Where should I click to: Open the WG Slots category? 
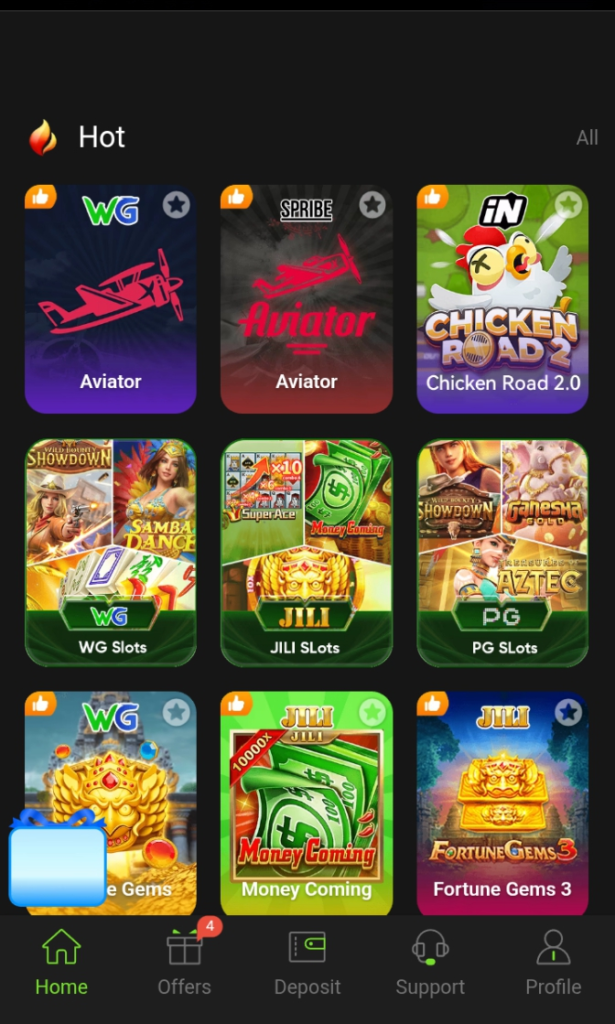coord(110,553)
